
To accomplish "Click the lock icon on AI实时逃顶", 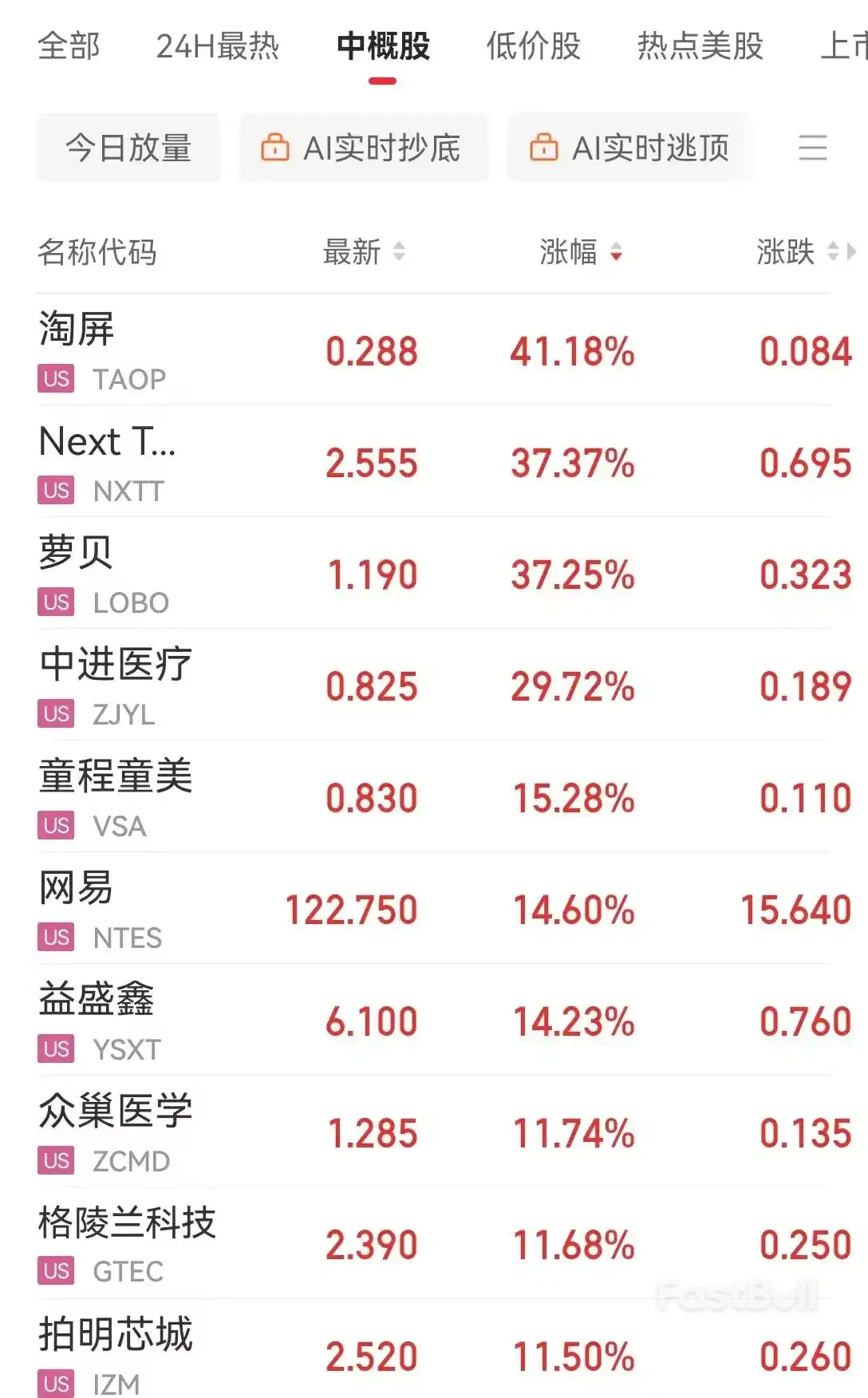I will [x=545, y=148].
